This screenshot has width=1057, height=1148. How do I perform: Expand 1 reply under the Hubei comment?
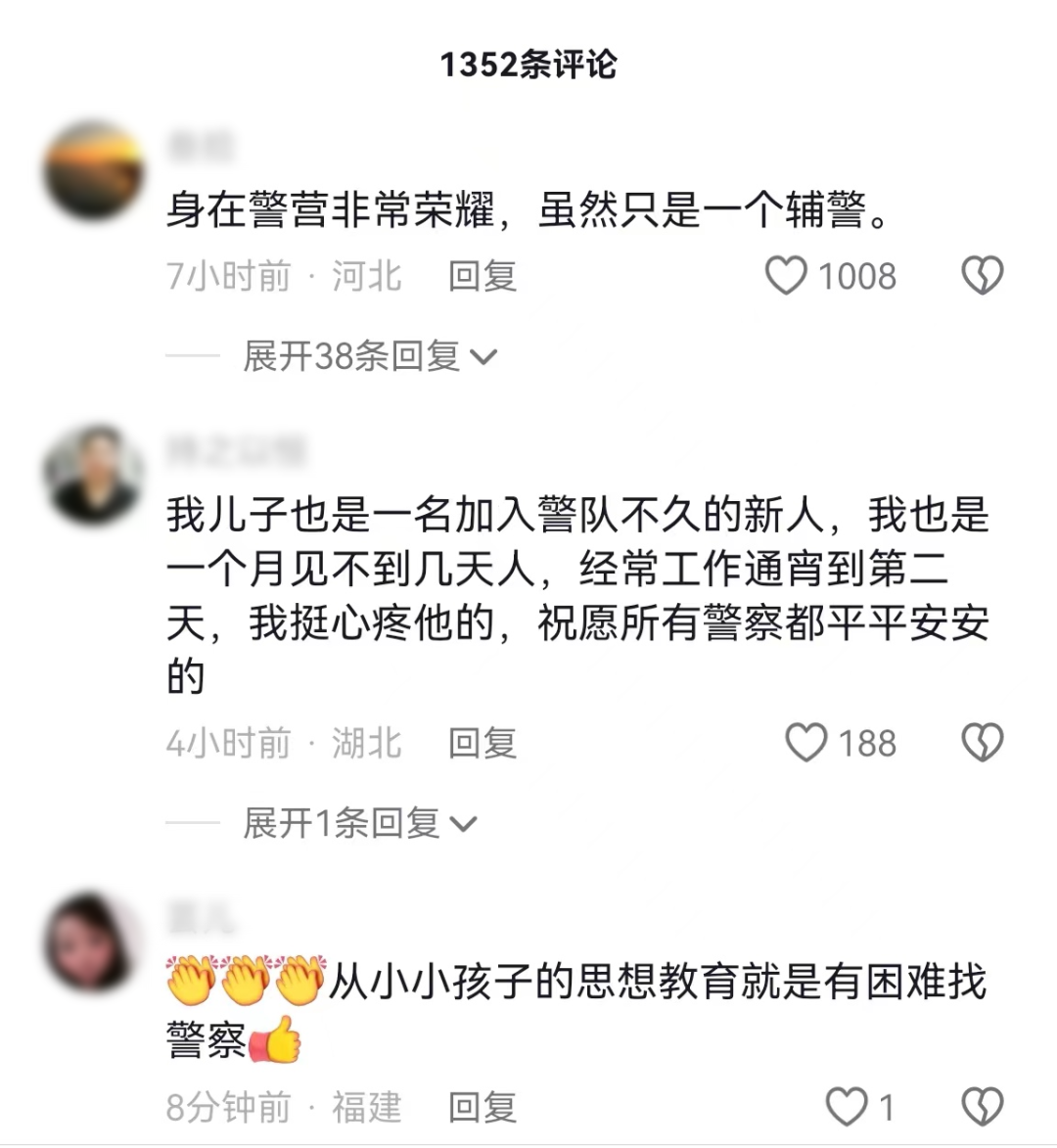click(359, 823)
